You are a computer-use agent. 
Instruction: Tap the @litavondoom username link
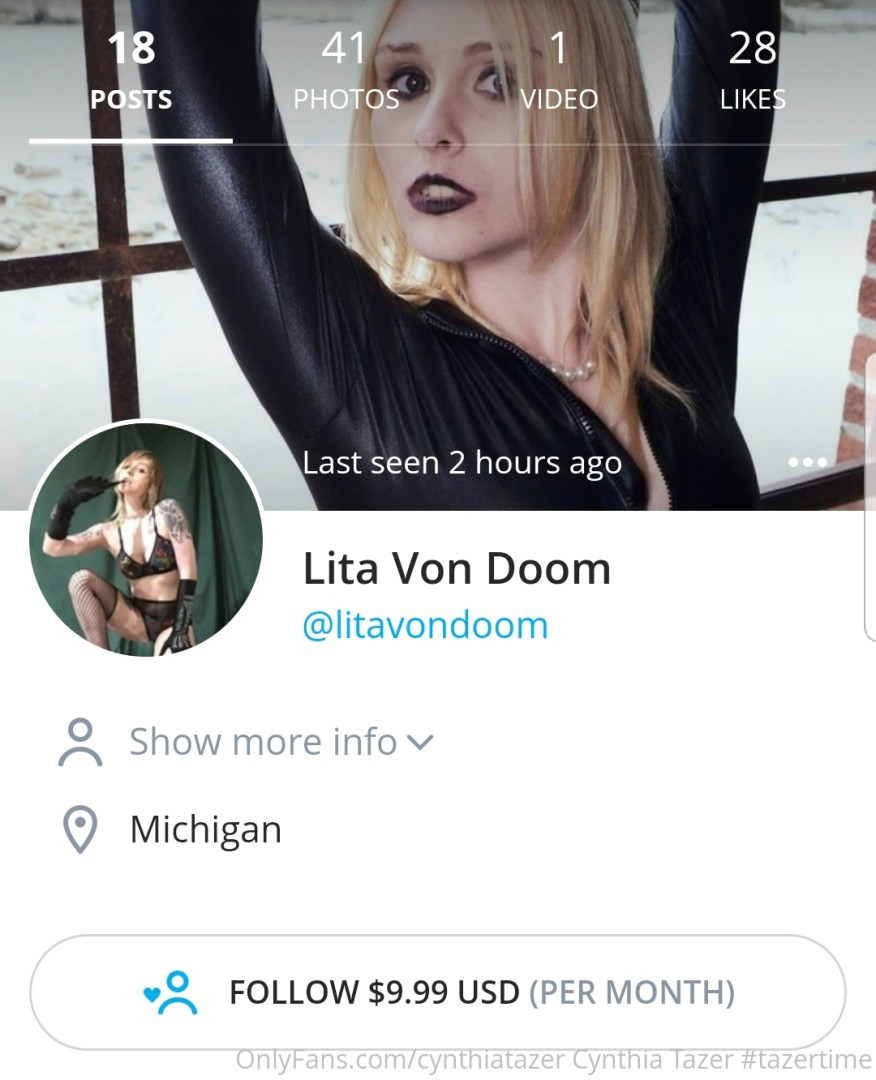(425, 625)
